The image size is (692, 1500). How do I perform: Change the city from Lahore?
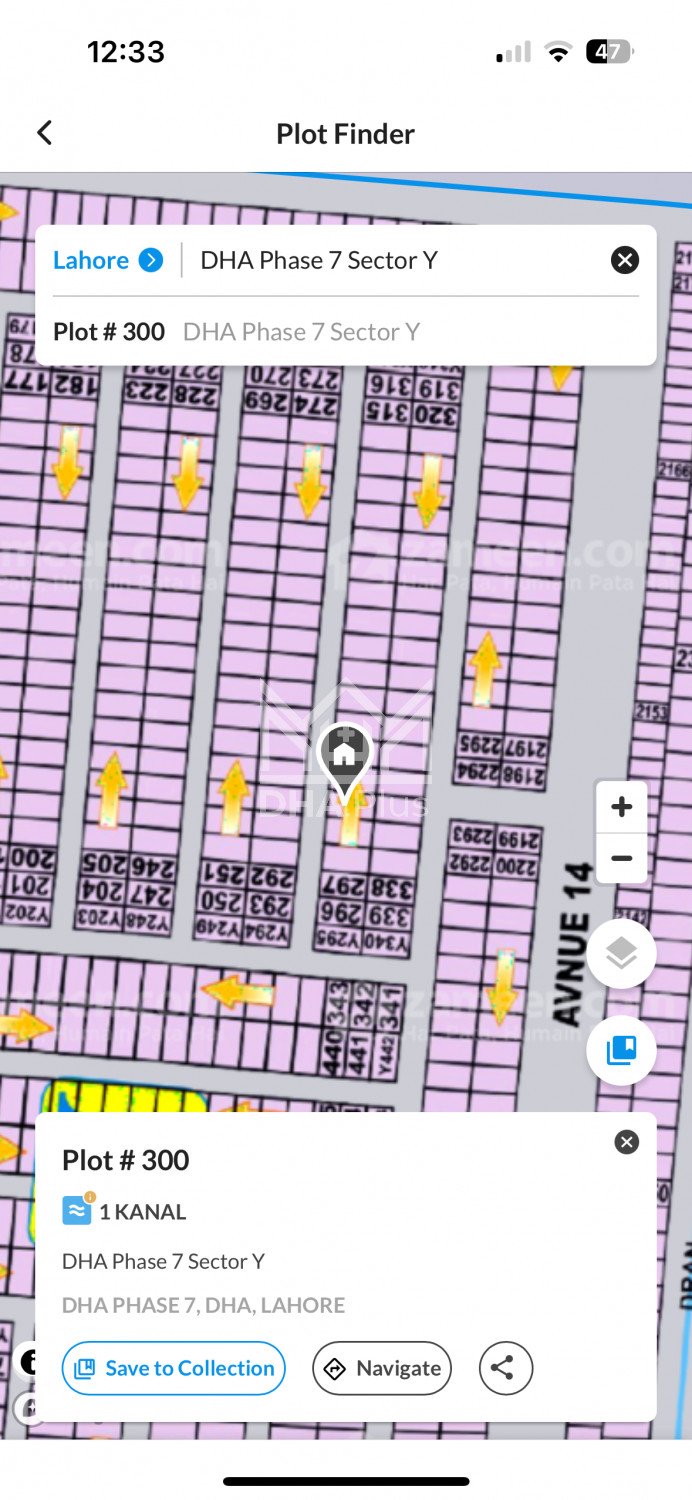(x=107, y=261)
